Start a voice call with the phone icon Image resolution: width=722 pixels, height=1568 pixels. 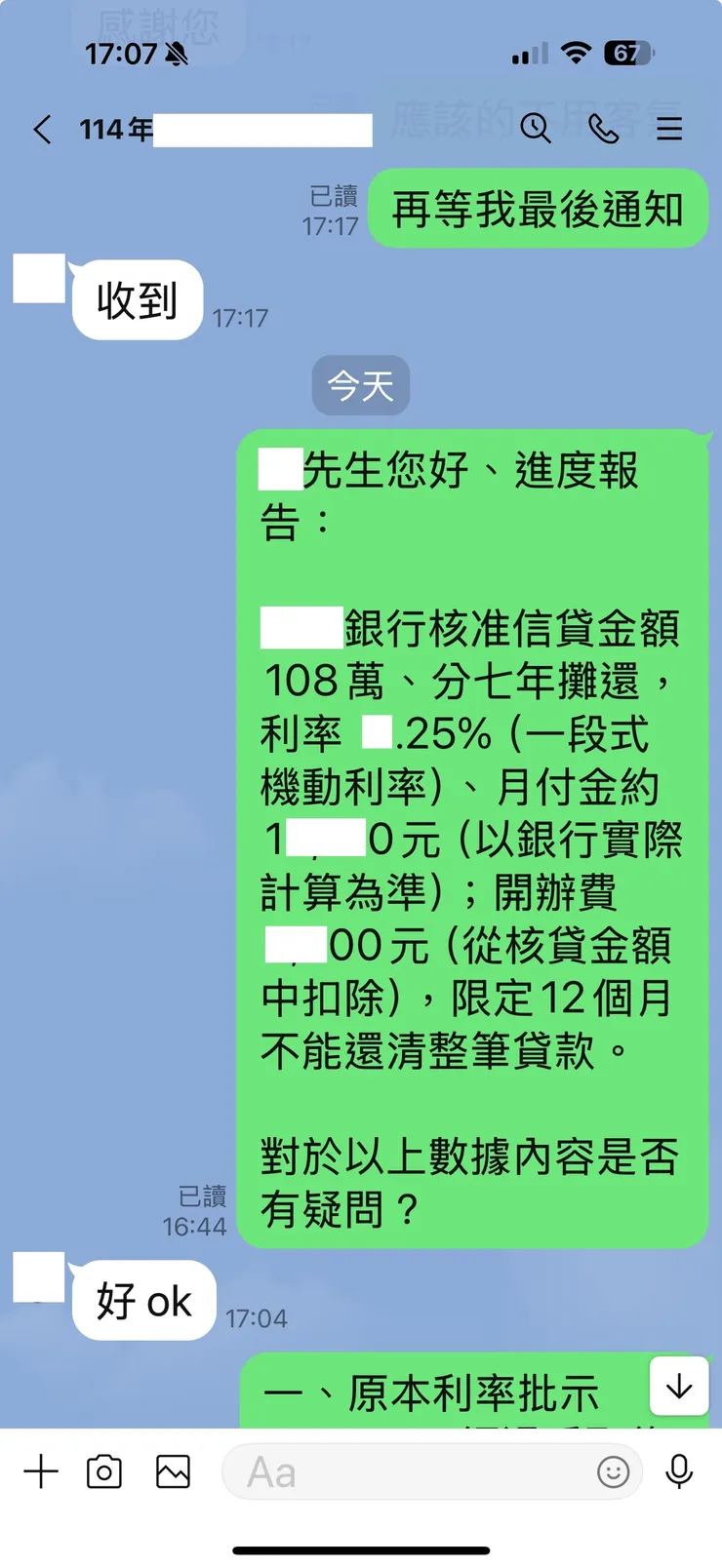click(x=606, y=129)
